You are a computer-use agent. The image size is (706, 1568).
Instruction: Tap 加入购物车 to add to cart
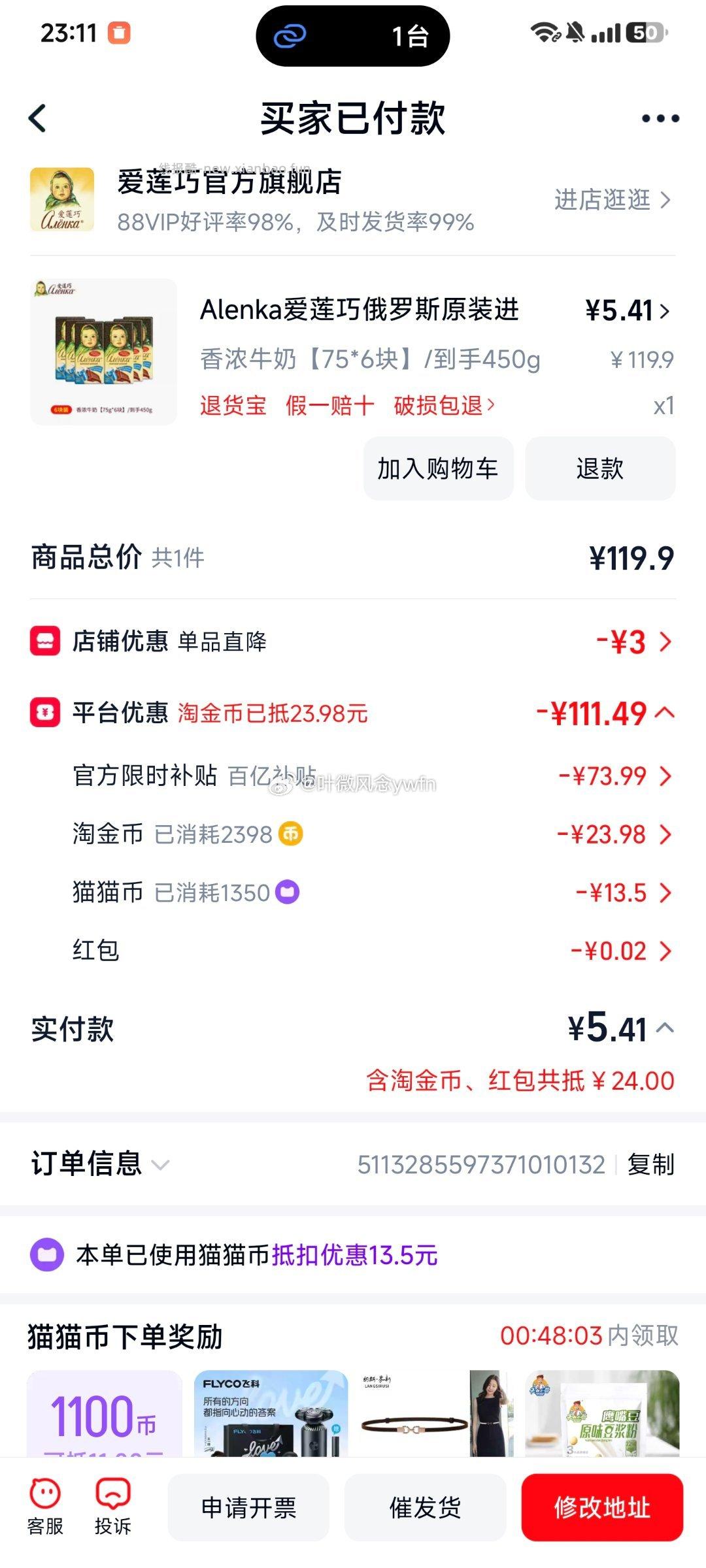pos(438,468)
